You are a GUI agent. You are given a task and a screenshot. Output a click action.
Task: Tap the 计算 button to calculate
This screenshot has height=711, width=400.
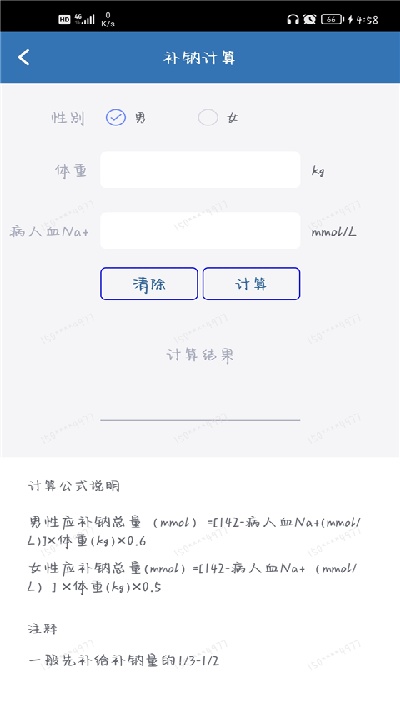click(x=251, y=284)
